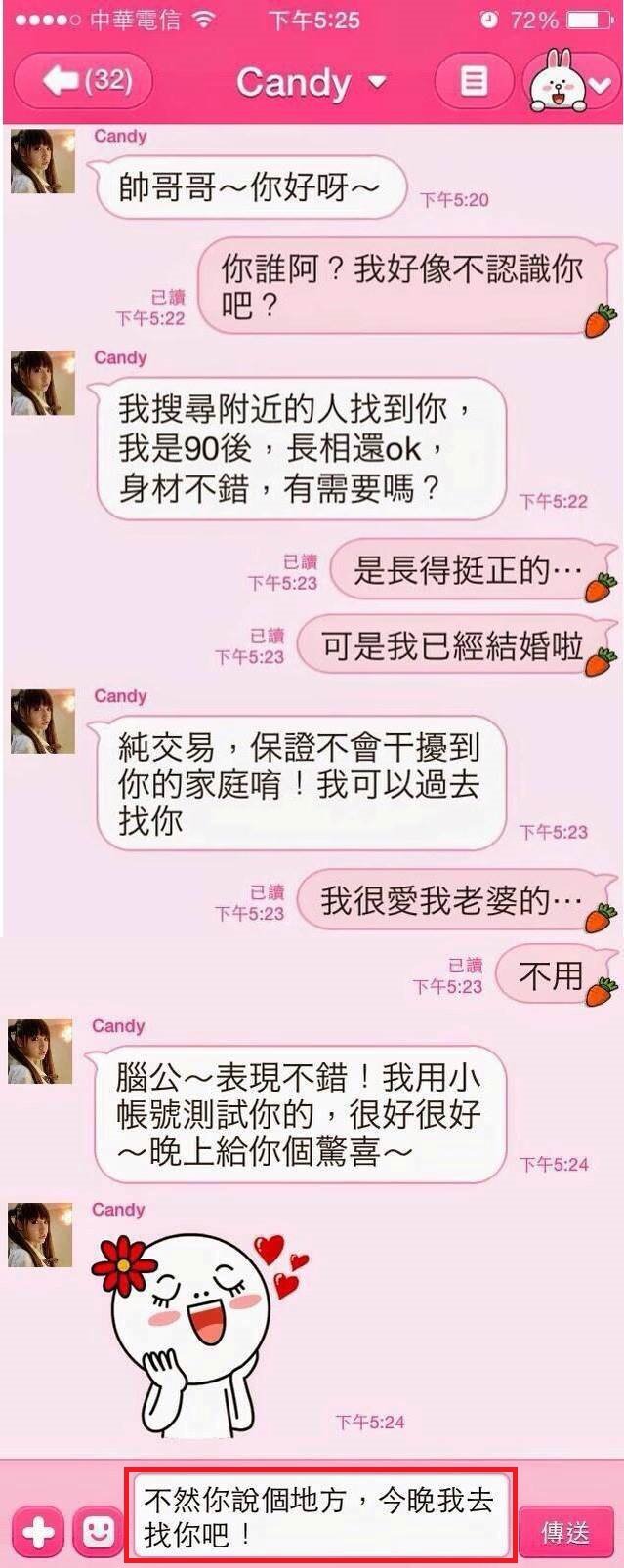Screen dimensions: 624x1568
Task: Send the message with 傳送
Action: coord(565,1531)
